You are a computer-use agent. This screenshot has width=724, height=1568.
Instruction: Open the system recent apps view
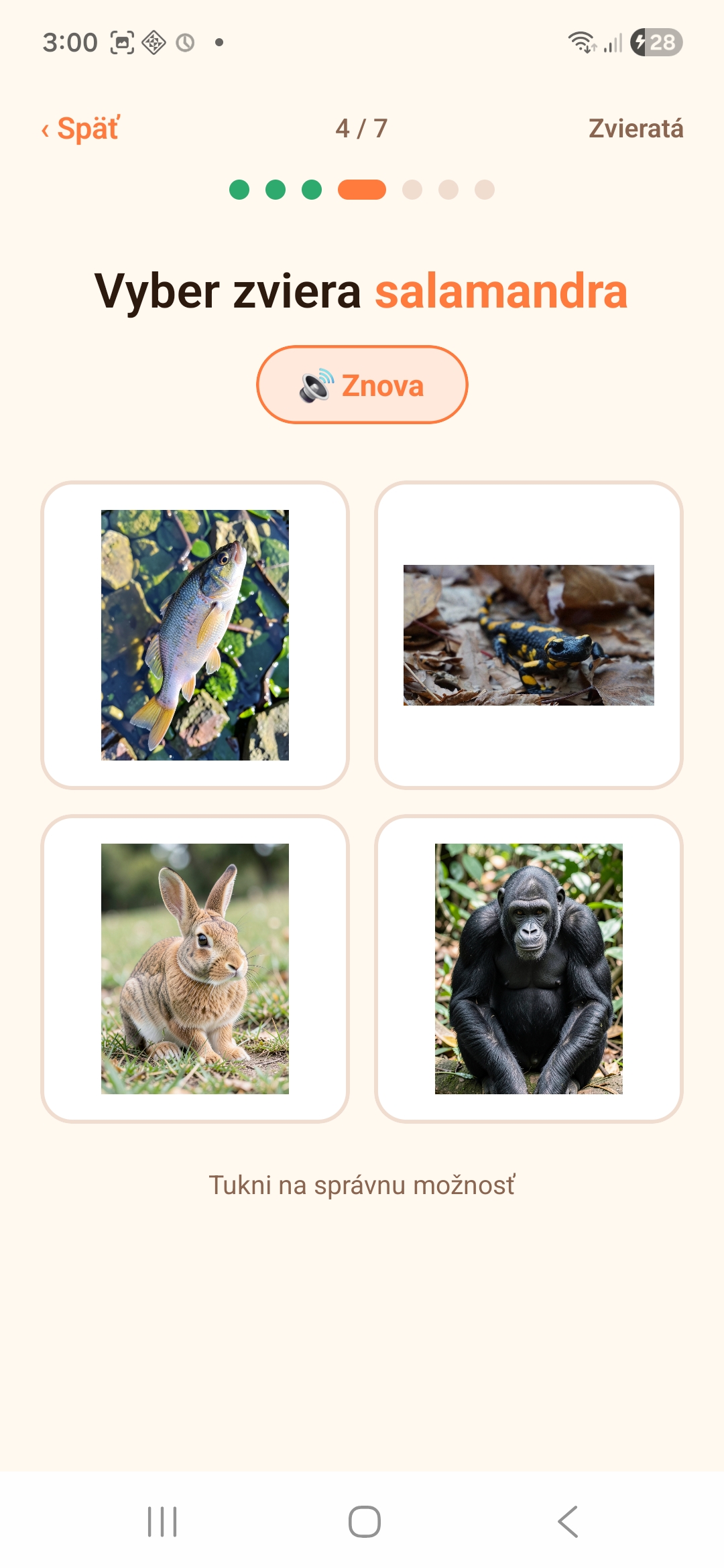point(162,1522)
